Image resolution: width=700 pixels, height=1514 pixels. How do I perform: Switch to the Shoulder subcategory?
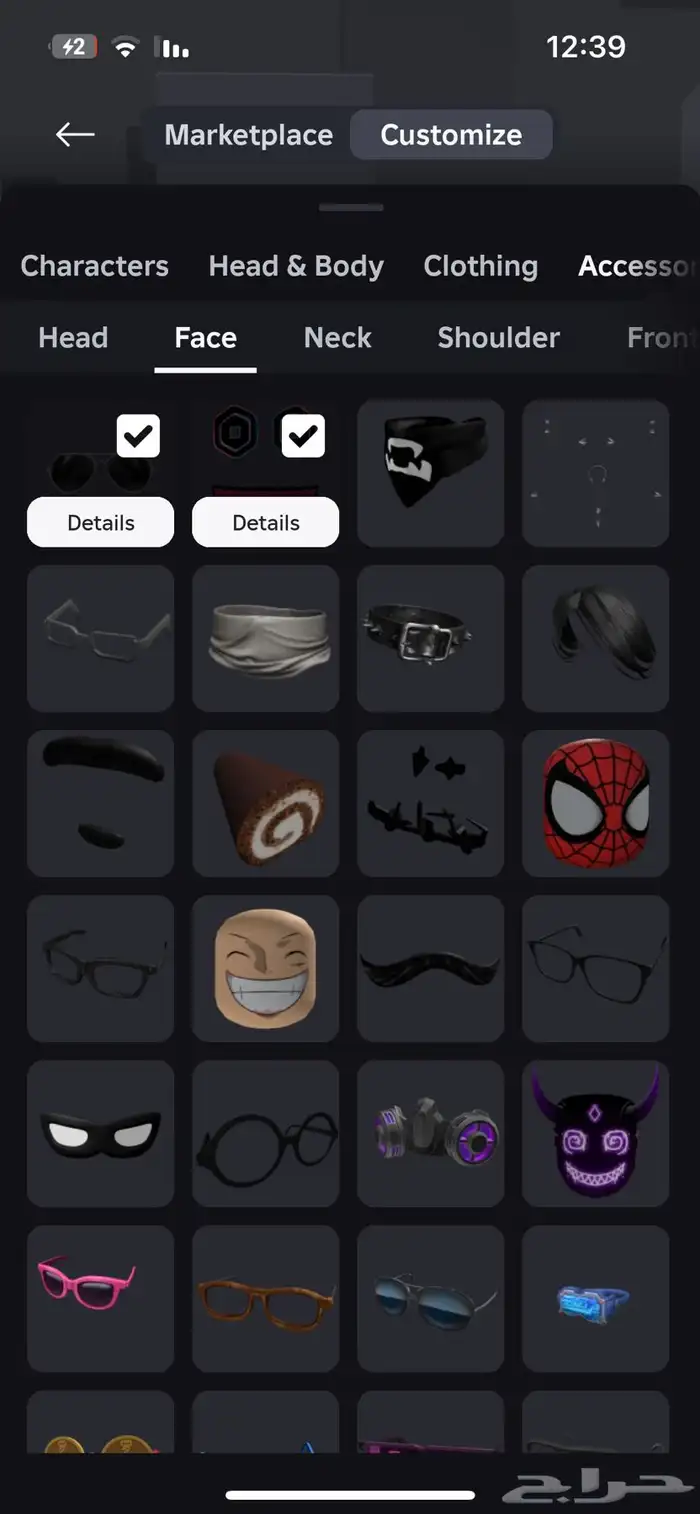pos(498,338)
